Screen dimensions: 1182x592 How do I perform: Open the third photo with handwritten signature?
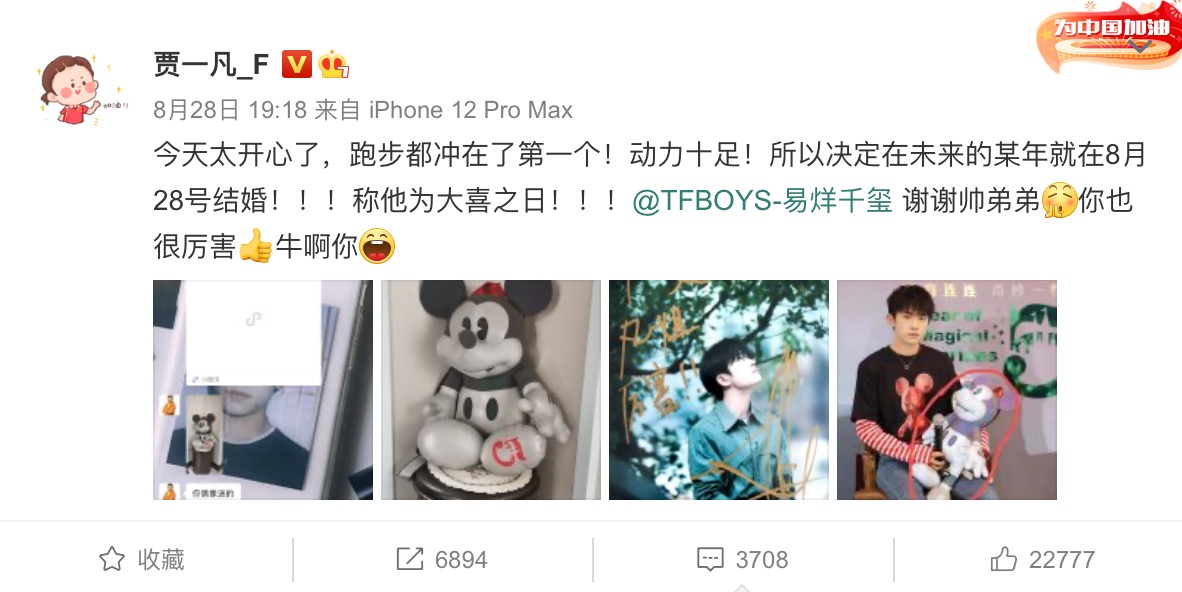coord(719,390)
